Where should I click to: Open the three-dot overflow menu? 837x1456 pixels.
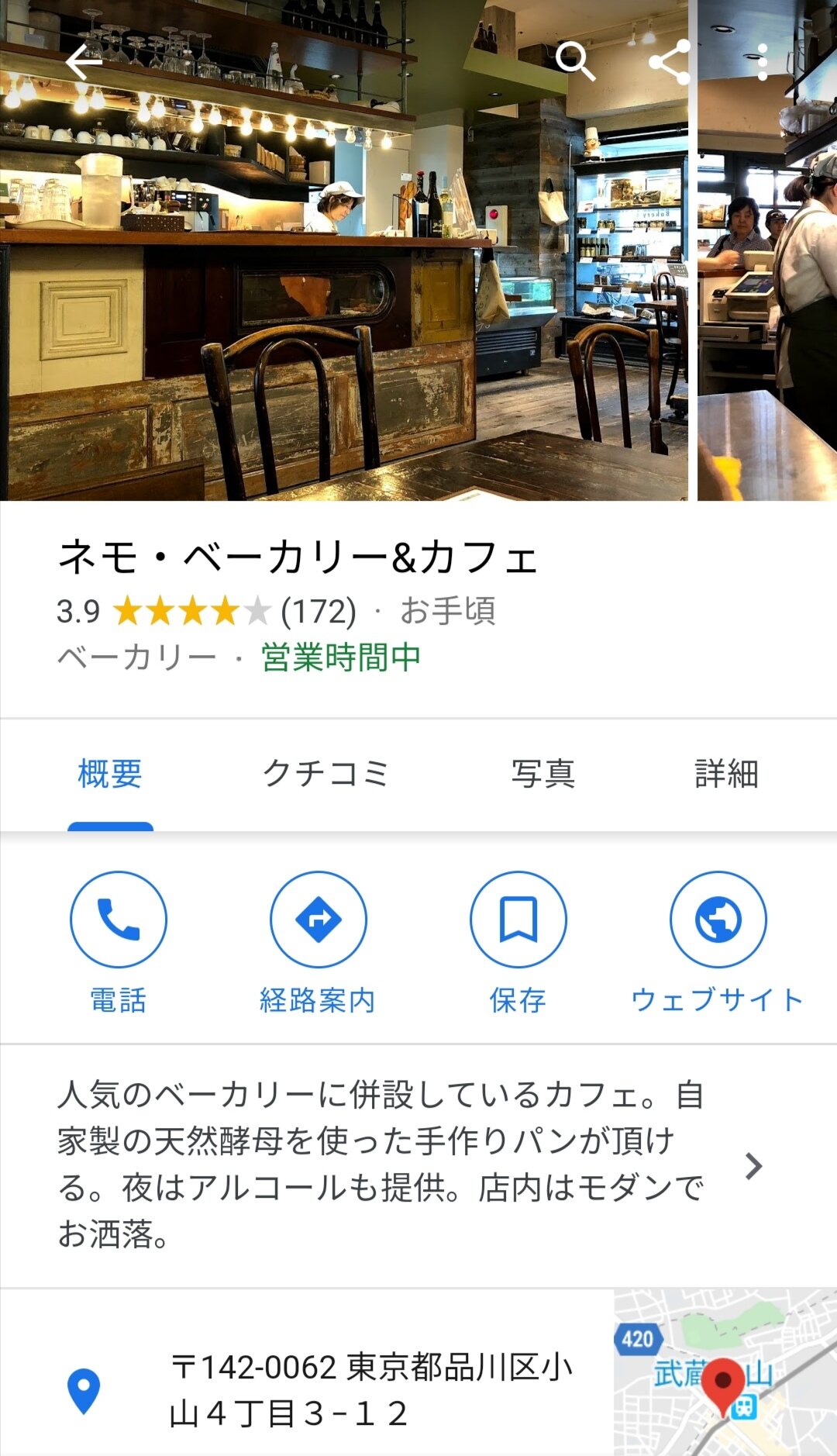click(x=763, y=62)
